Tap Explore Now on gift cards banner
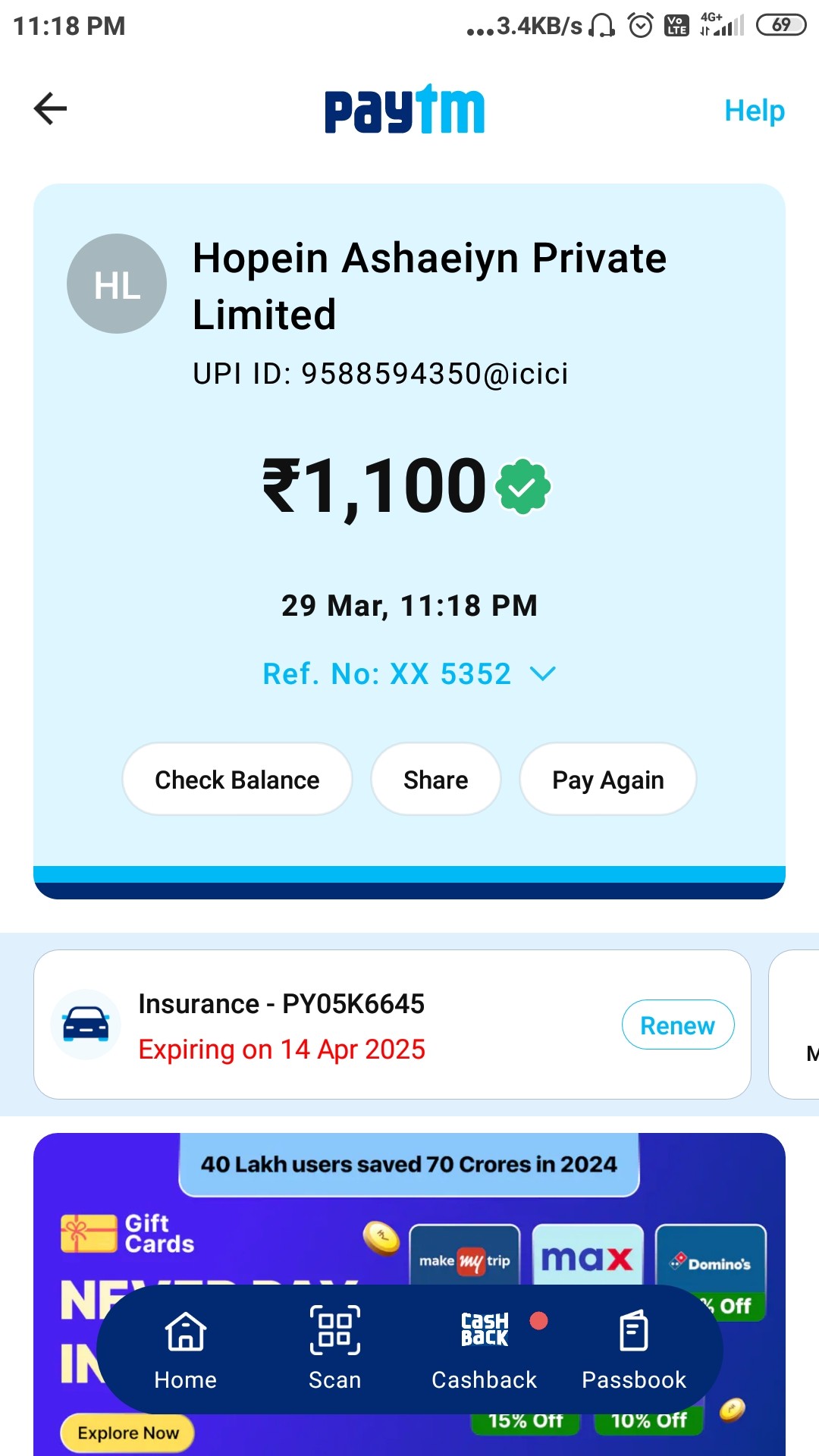This screenshot has width=819, height=1456. click(127, 1433)
